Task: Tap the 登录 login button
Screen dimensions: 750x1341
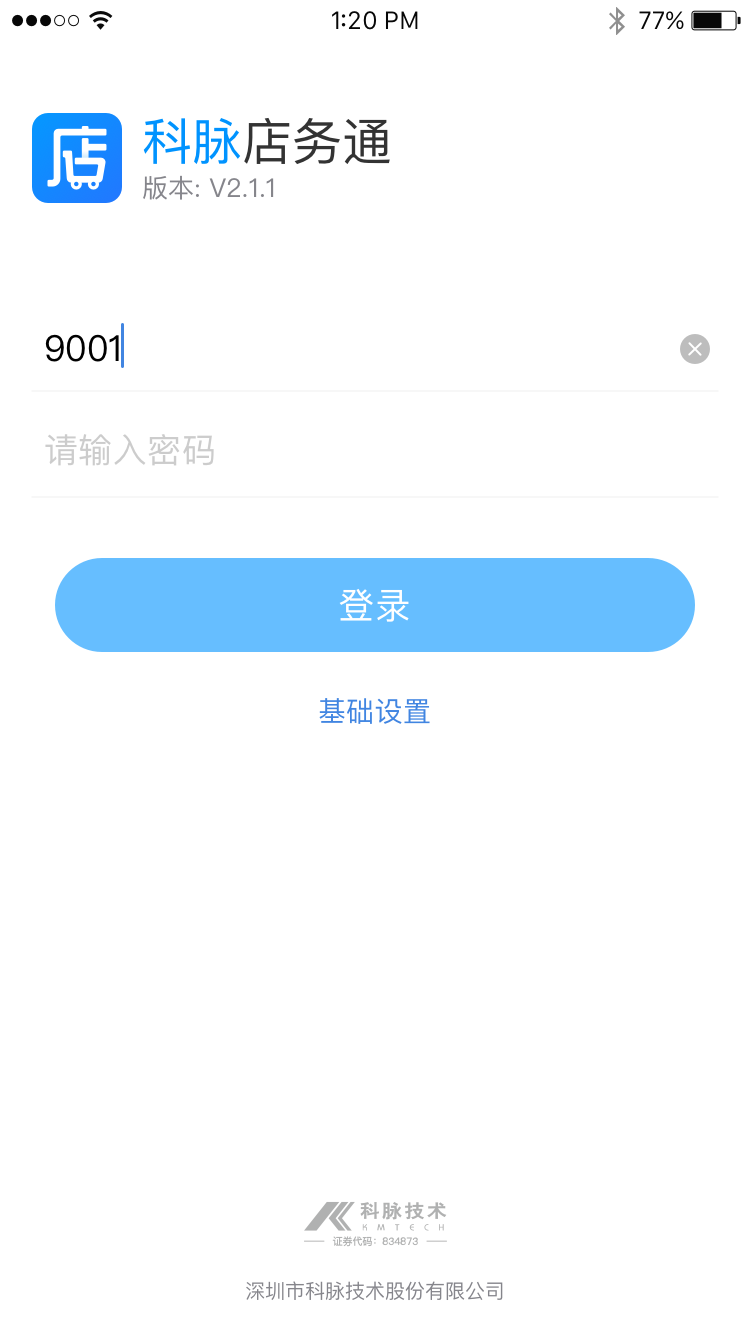Action: pos(374,604)
